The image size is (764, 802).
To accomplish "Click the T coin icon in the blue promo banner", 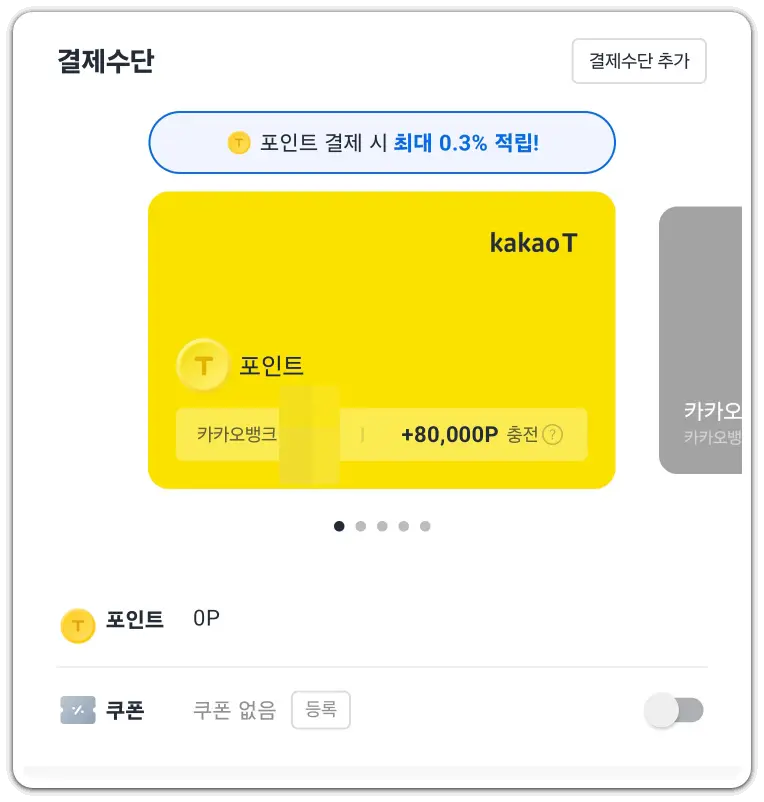I will pyautogui.click(x=236, y=143).
